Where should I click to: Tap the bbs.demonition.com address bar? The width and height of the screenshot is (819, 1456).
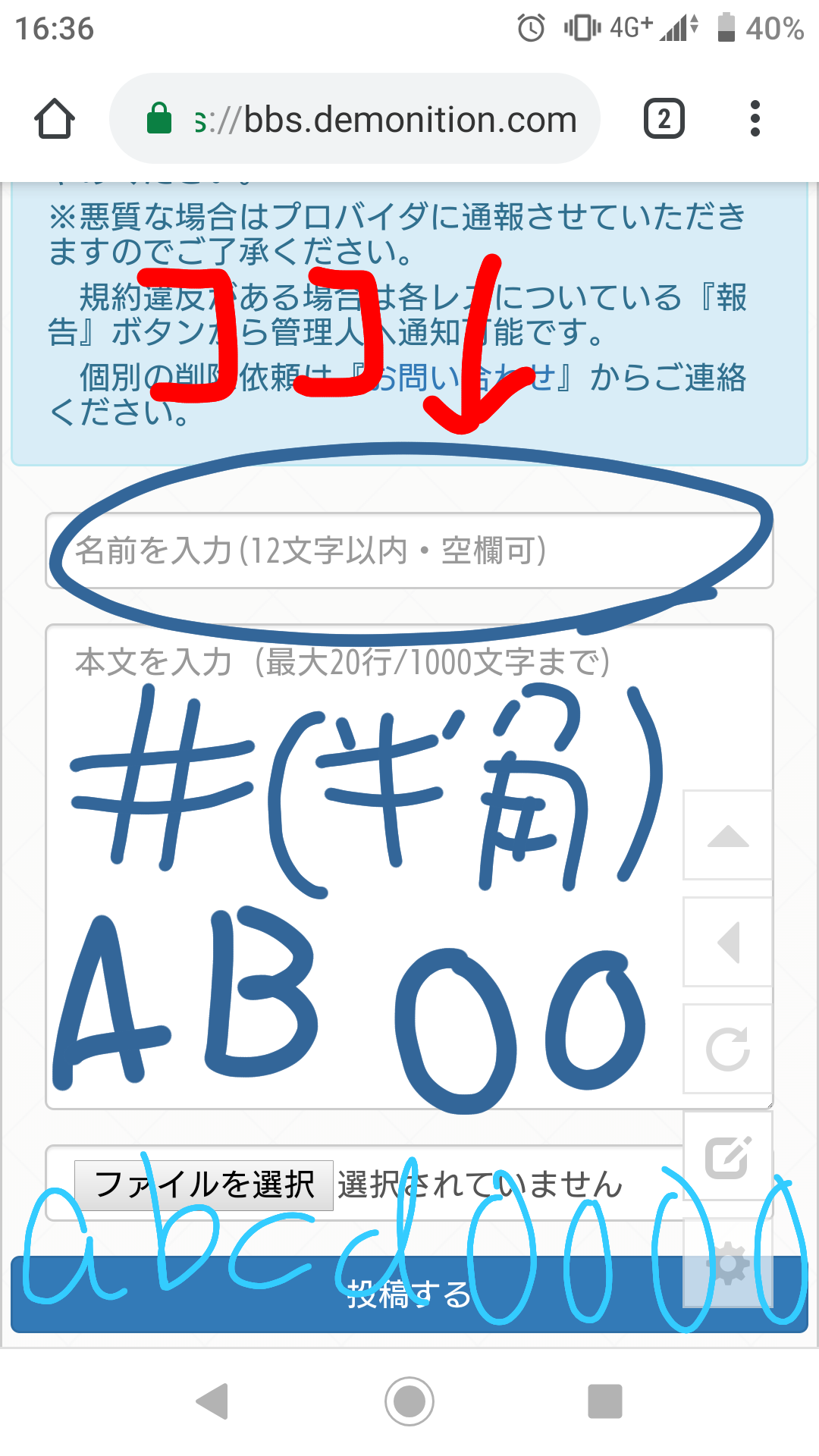(379, 119)
